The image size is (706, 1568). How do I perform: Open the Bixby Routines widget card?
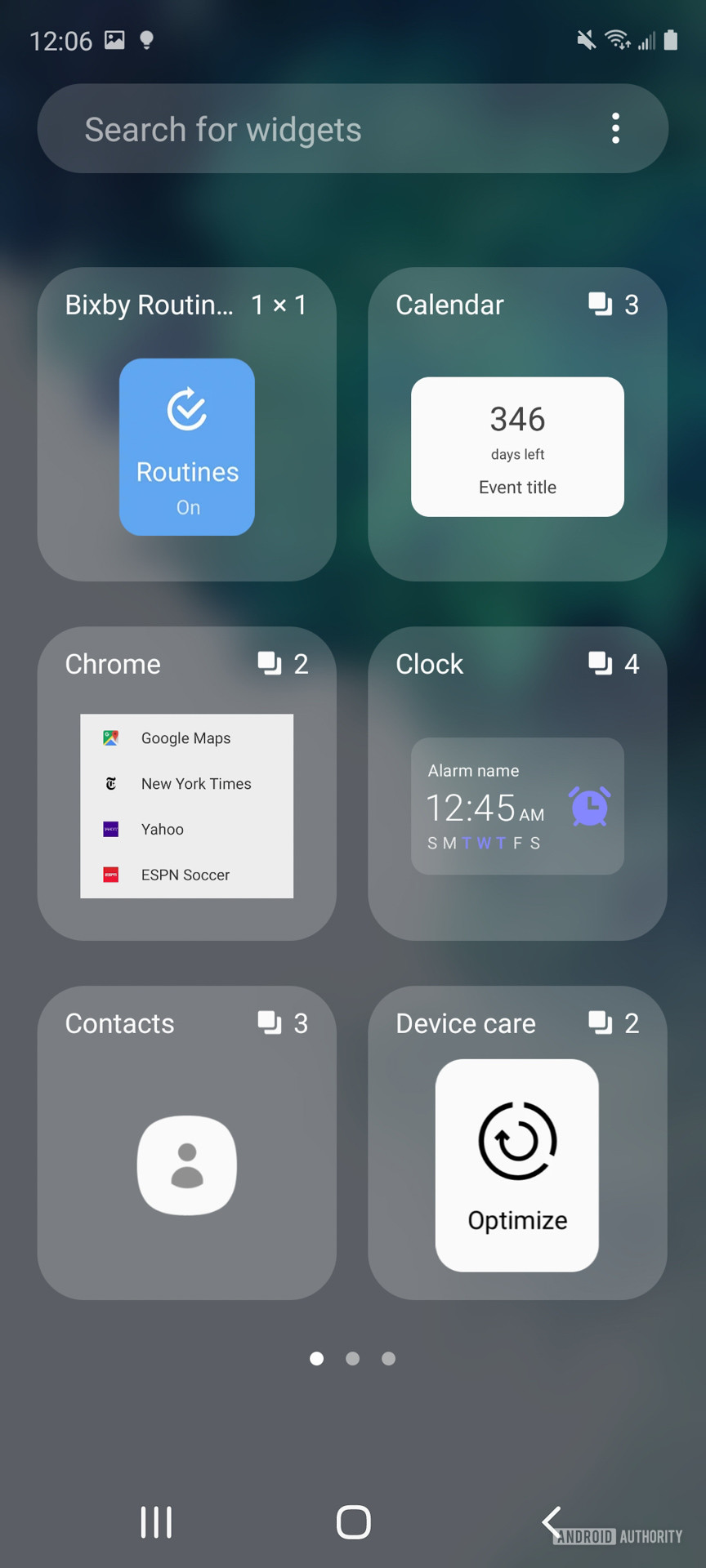point(187,425)
